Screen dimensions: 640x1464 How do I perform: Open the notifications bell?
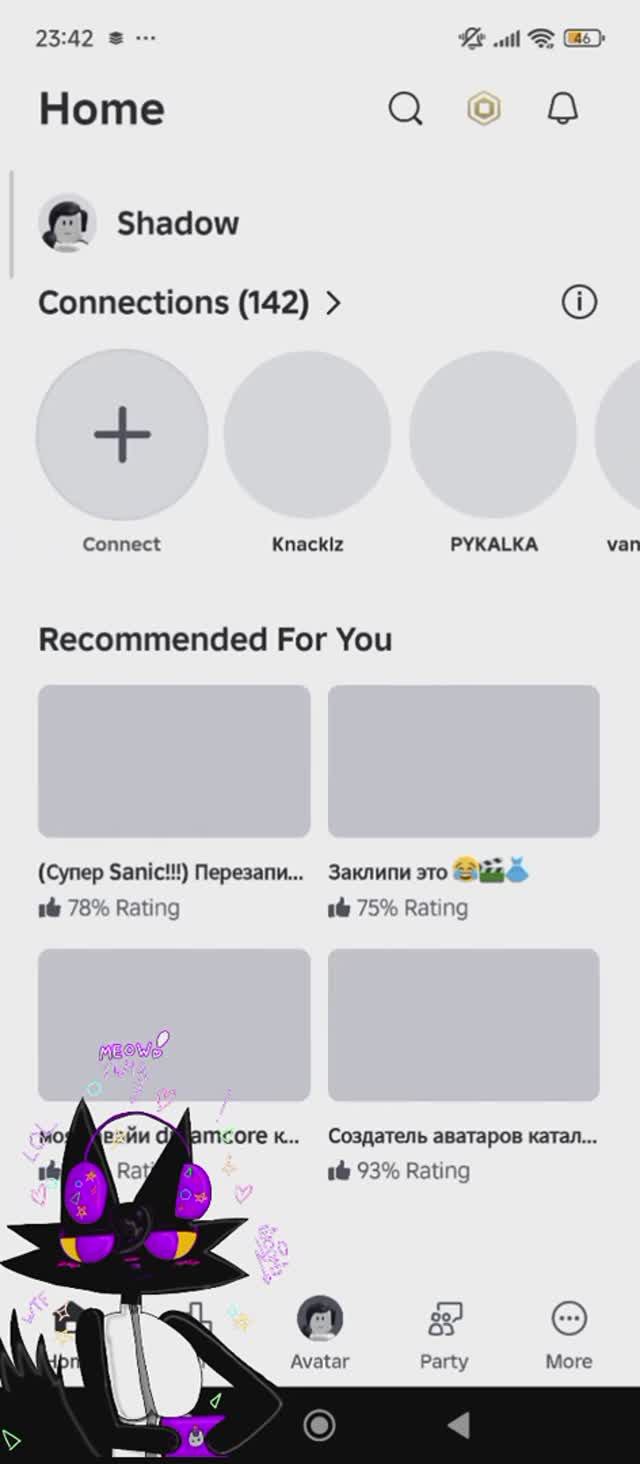coord(563,109)
